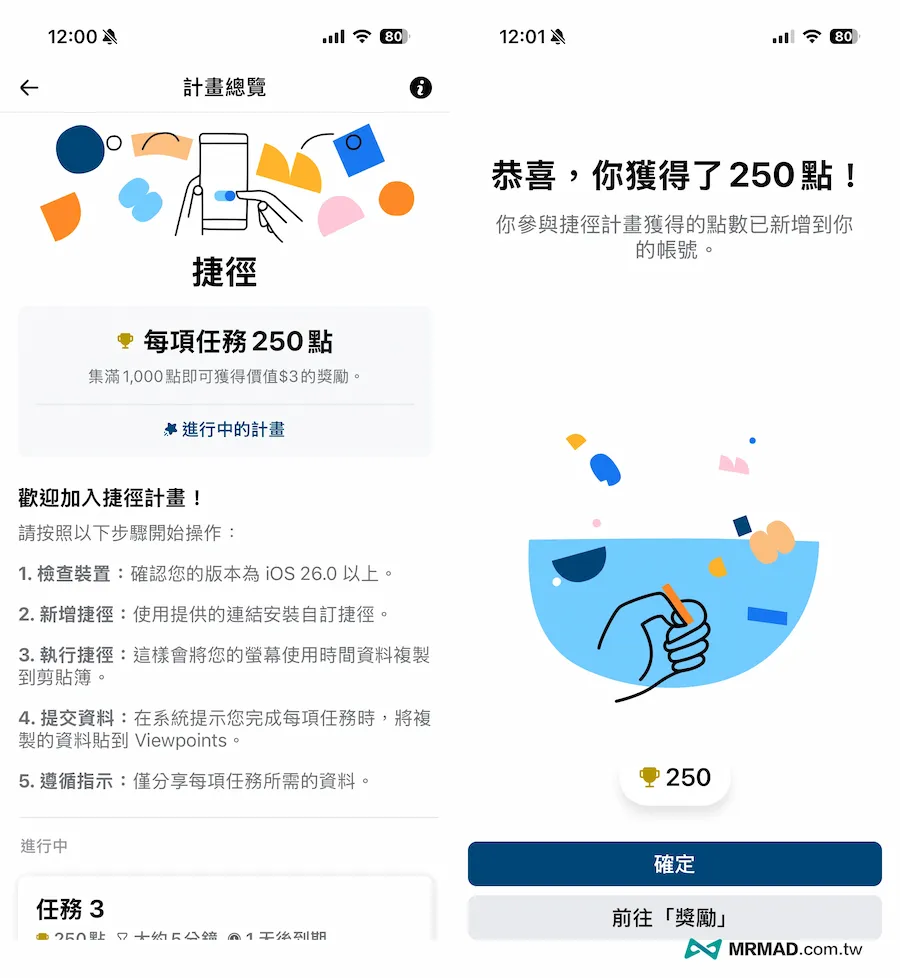The height and width of the screenshot is (978, 900).
Task: Tap 前往「獎勵」 to view rewards
Action: 674,919
